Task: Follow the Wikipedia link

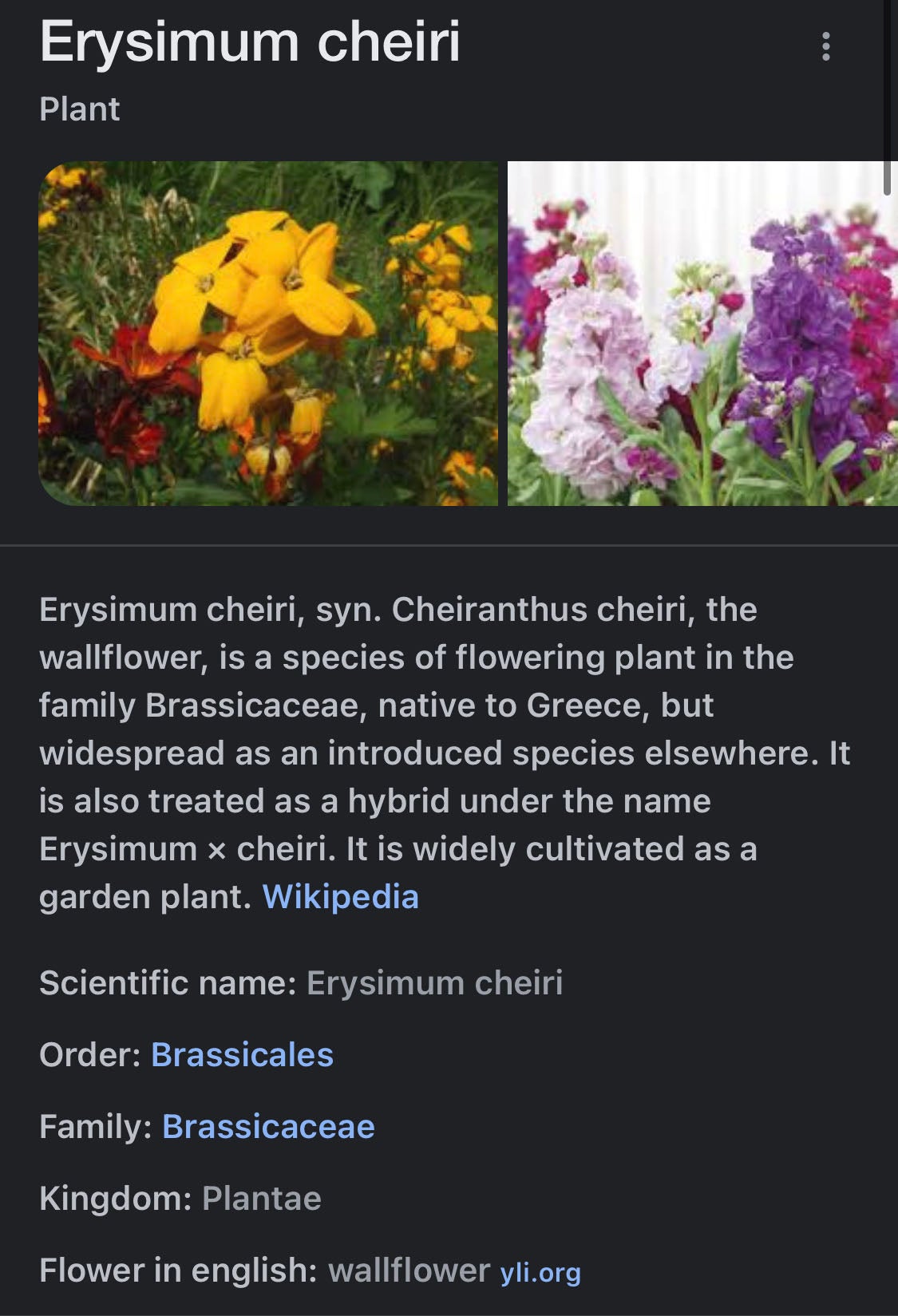Action: pyautogui.click(x=340, y=897)
